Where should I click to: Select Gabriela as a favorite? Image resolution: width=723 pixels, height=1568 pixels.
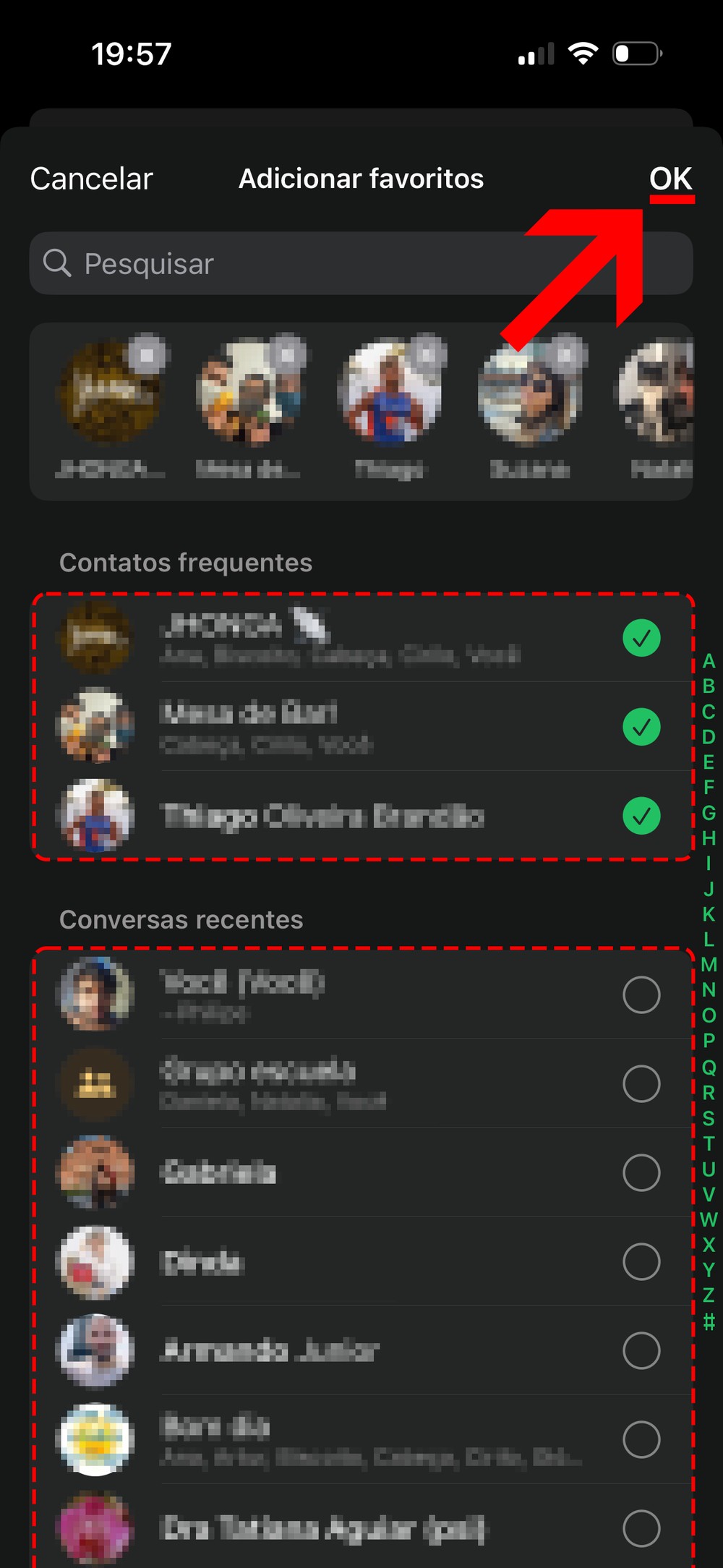point(641,1172)
